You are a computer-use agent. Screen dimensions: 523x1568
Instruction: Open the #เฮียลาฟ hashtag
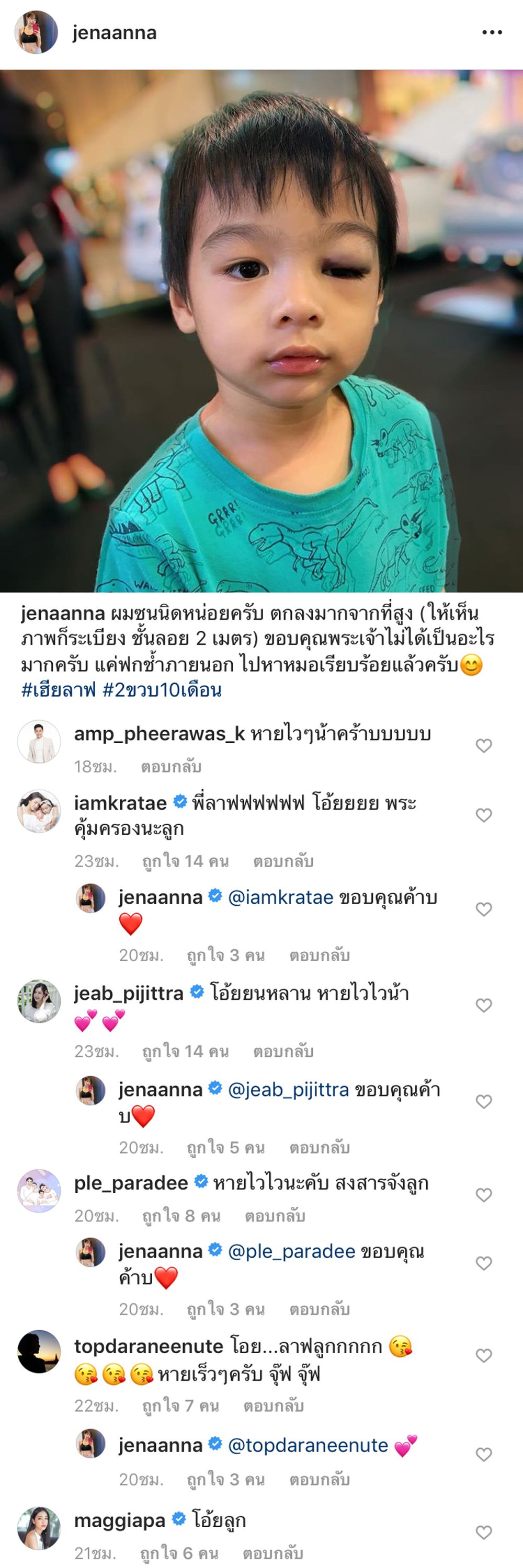coord(59,689)
